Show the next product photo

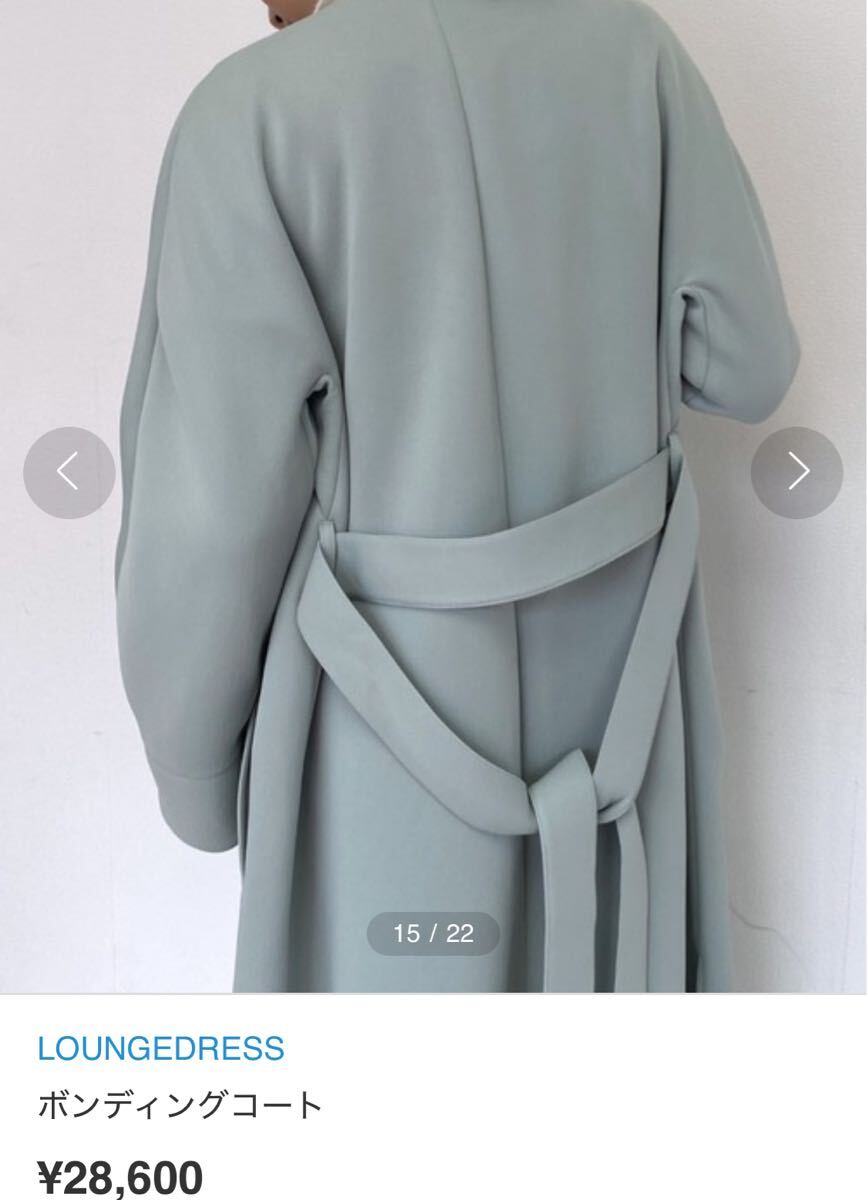click(797, 472)
